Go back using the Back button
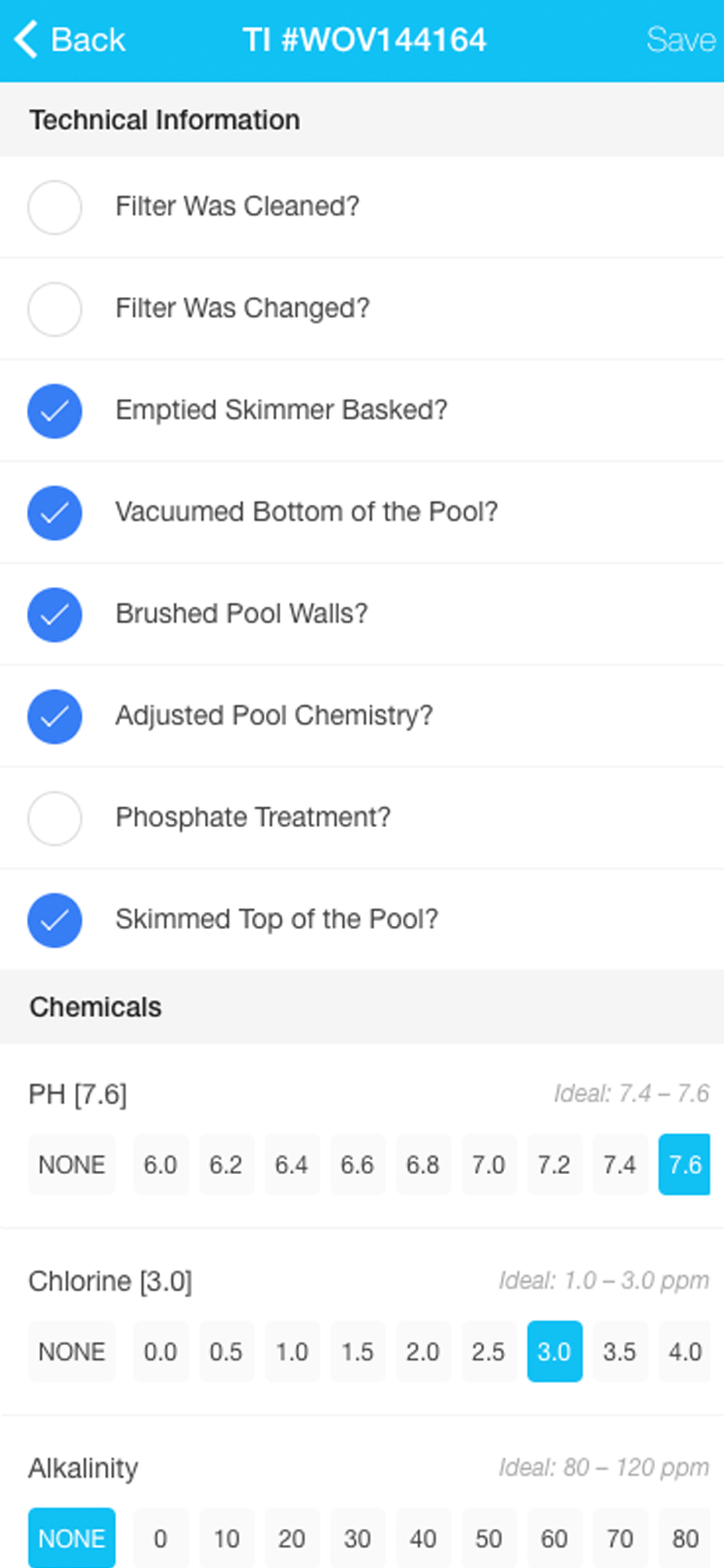724x1568 pixels. click(x=69, y=40)
